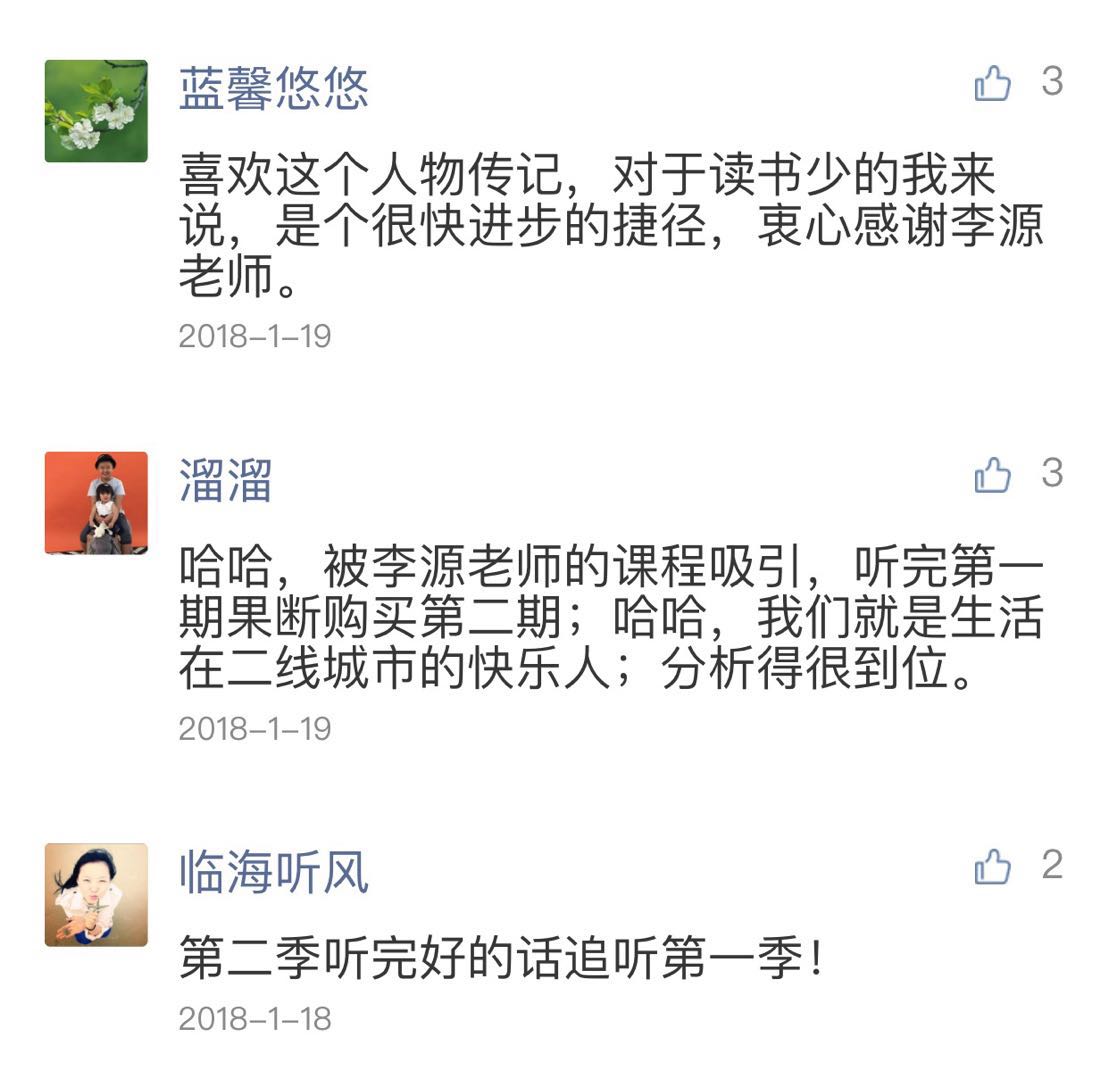
Task: Tap the username 溜溜
Action: coord(226,480)
